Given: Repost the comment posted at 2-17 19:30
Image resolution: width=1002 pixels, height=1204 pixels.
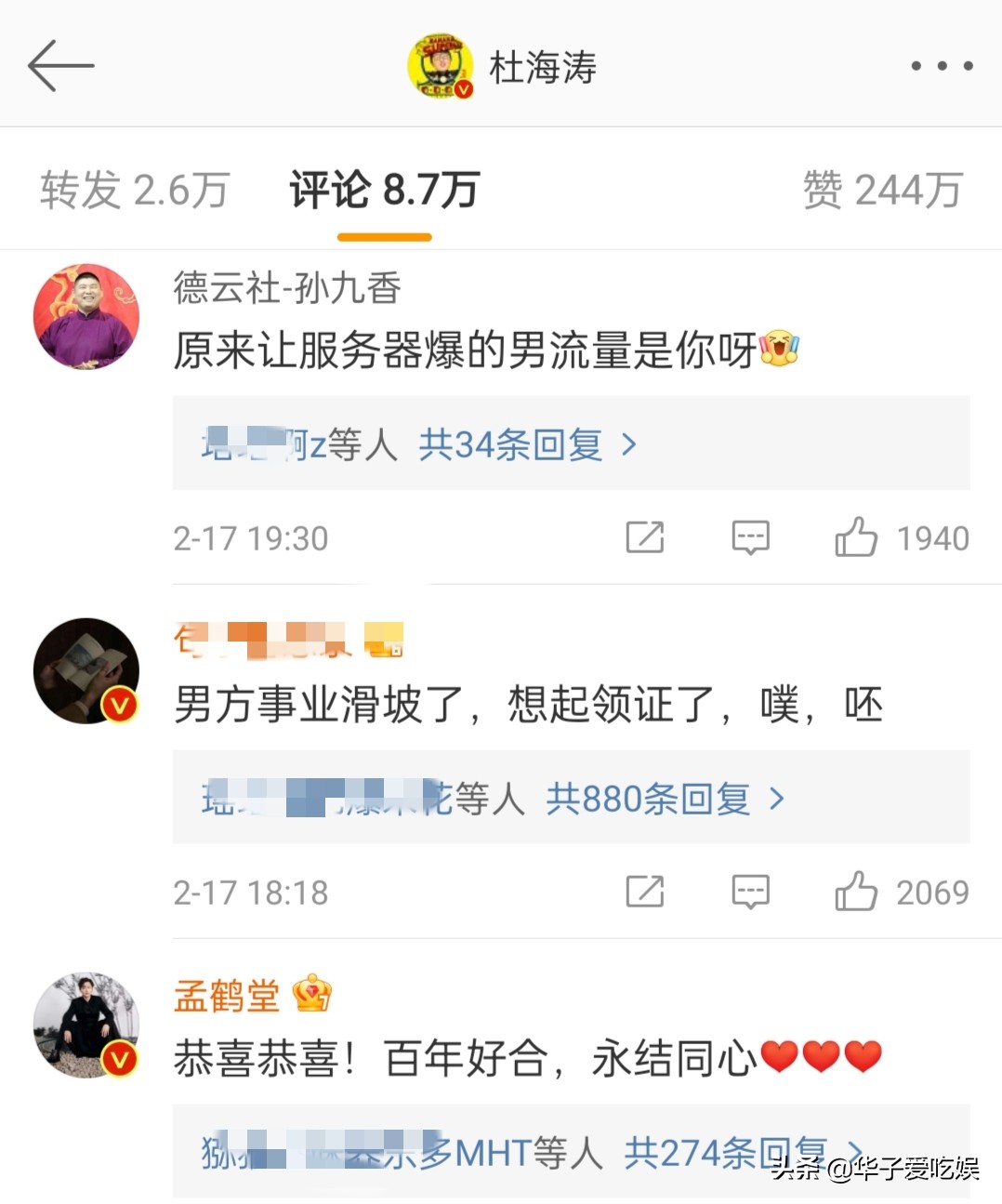Looking at the screenshot, I should coord(644,537).
